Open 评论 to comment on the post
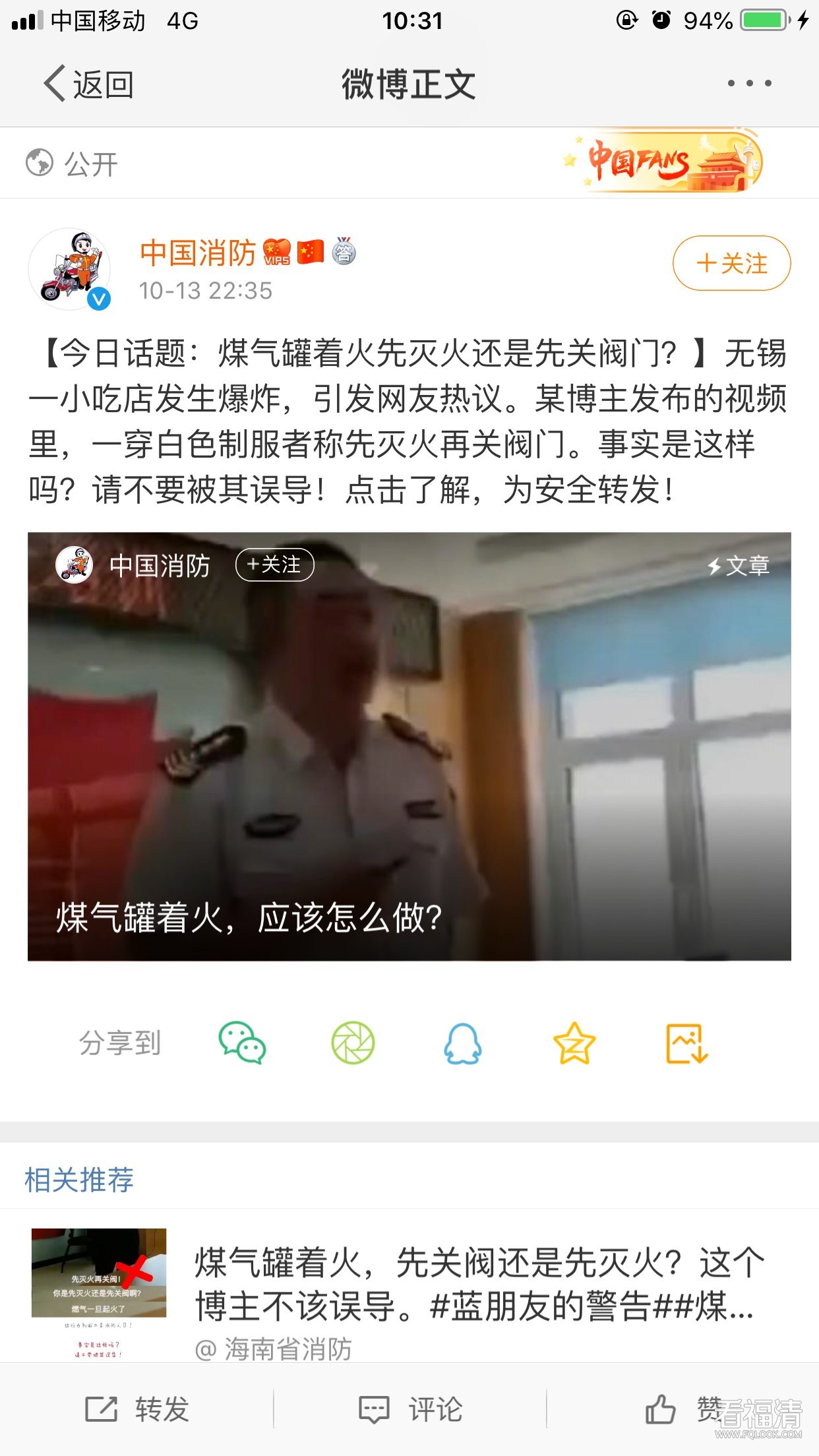Image resolution: width=819 pixels, height=1456 pixels. 410,1410
